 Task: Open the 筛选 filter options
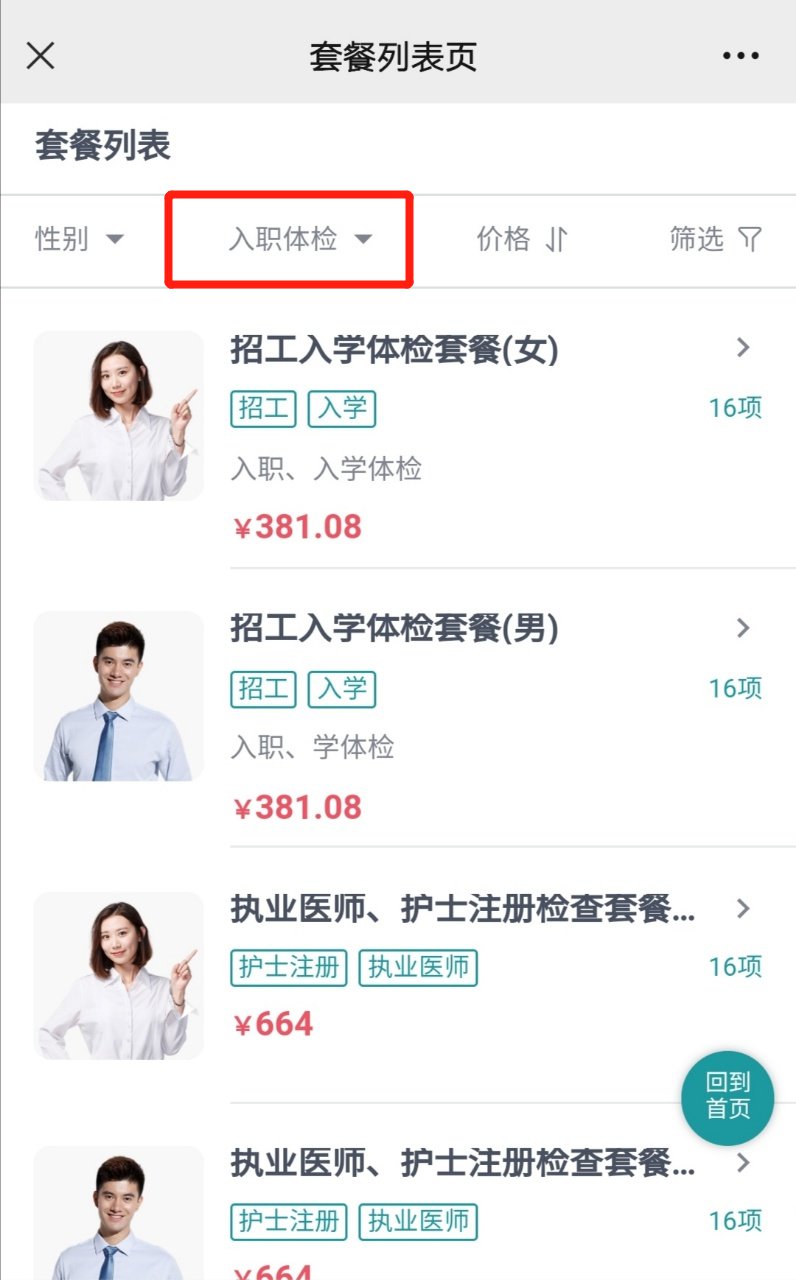click(715, 239)
